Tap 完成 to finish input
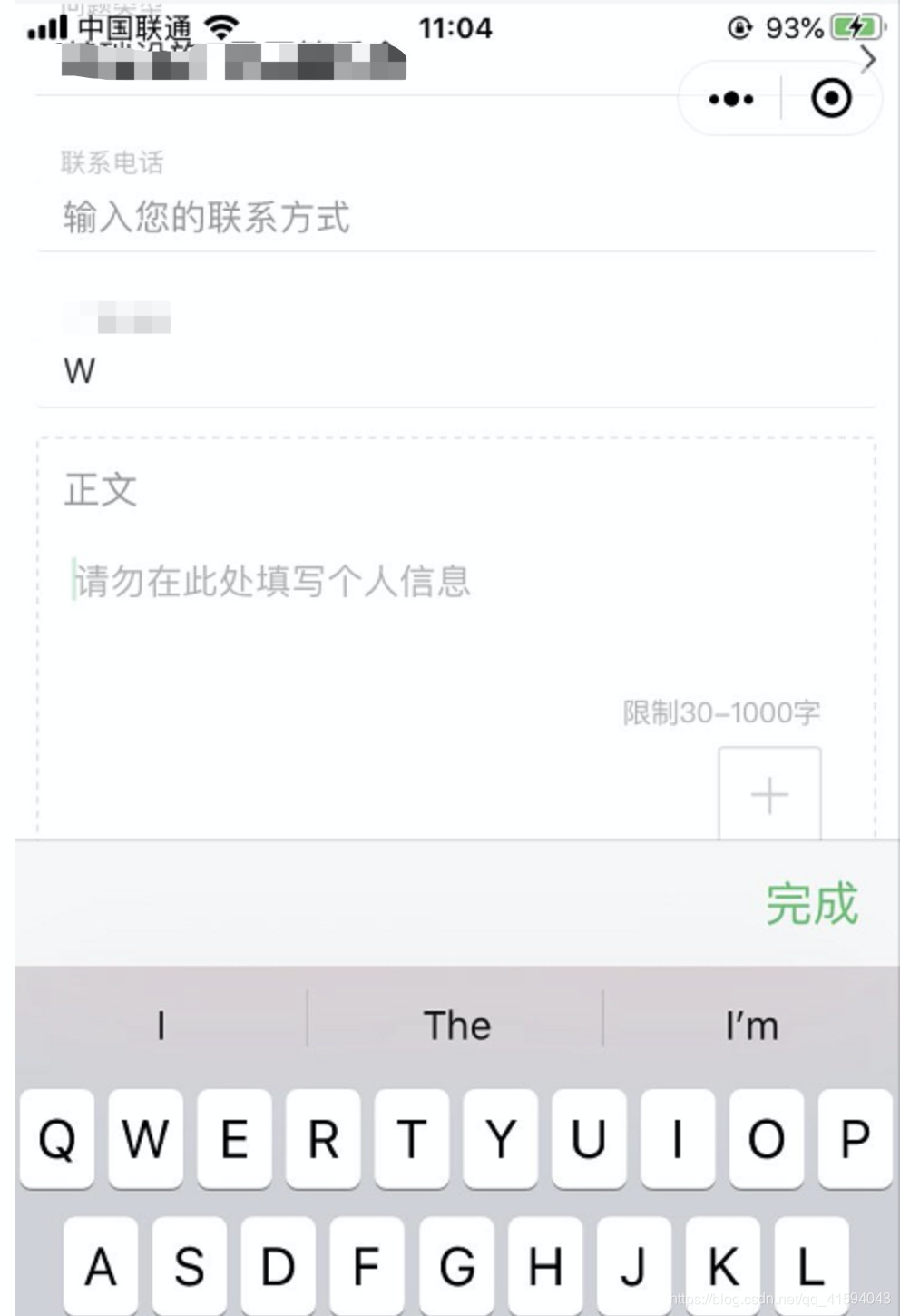 [x=810, y=904]
